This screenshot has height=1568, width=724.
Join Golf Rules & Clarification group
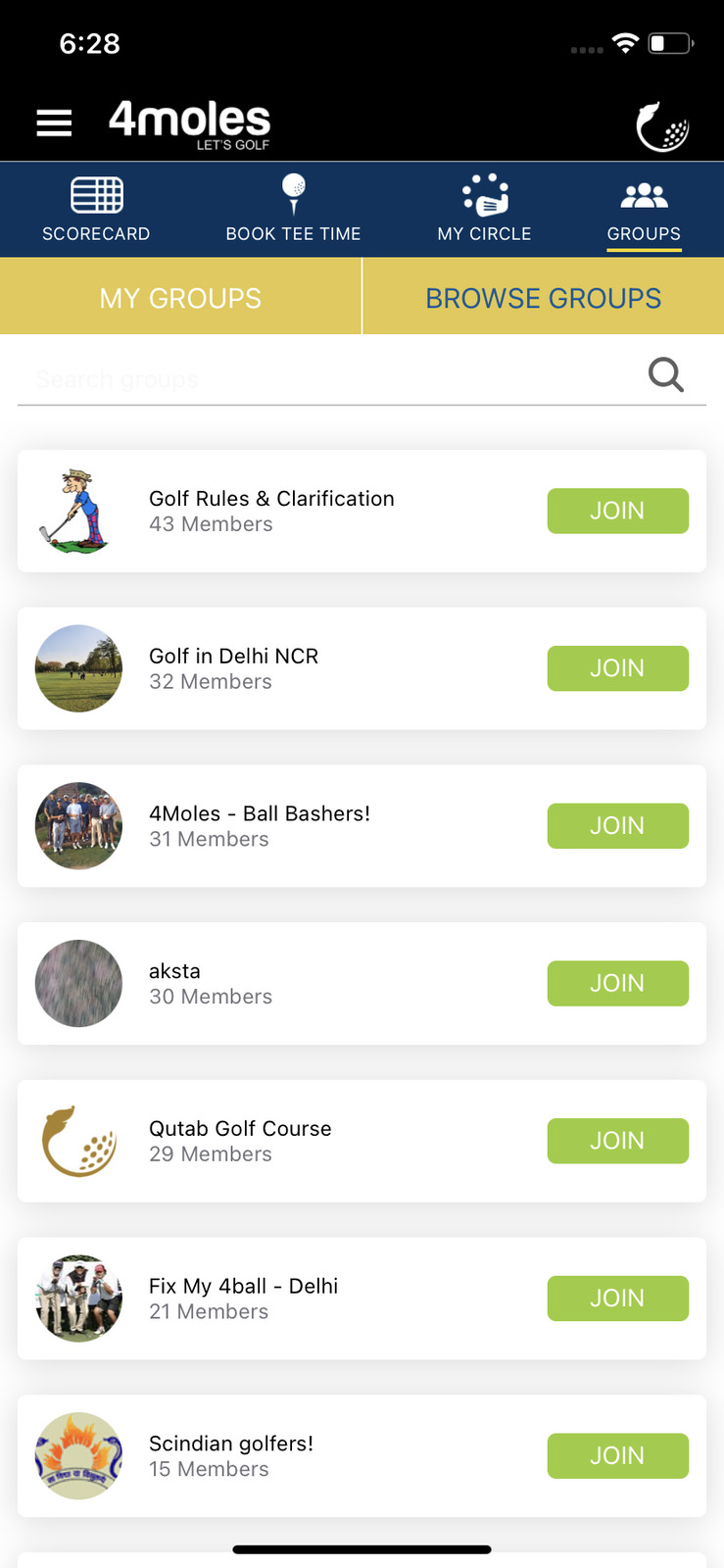point(617,511)
